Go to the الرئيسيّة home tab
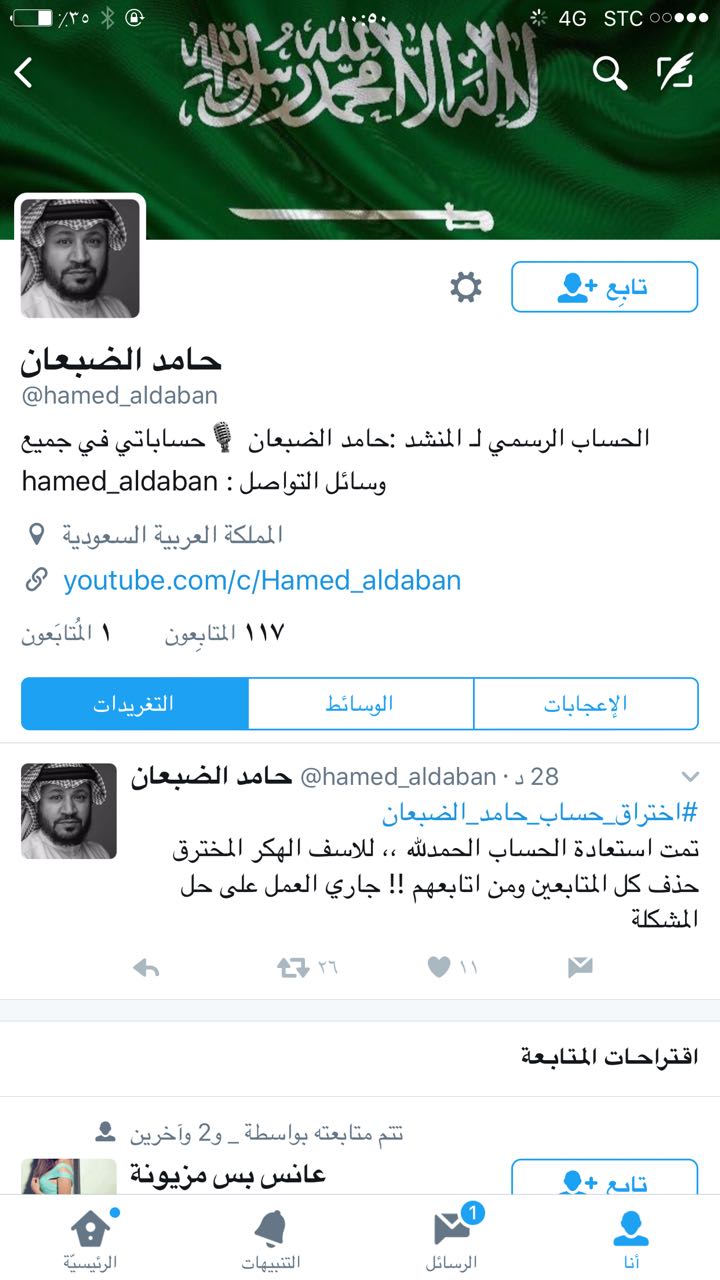Screen dimensions: 720x1280 tap(90, 1238)
